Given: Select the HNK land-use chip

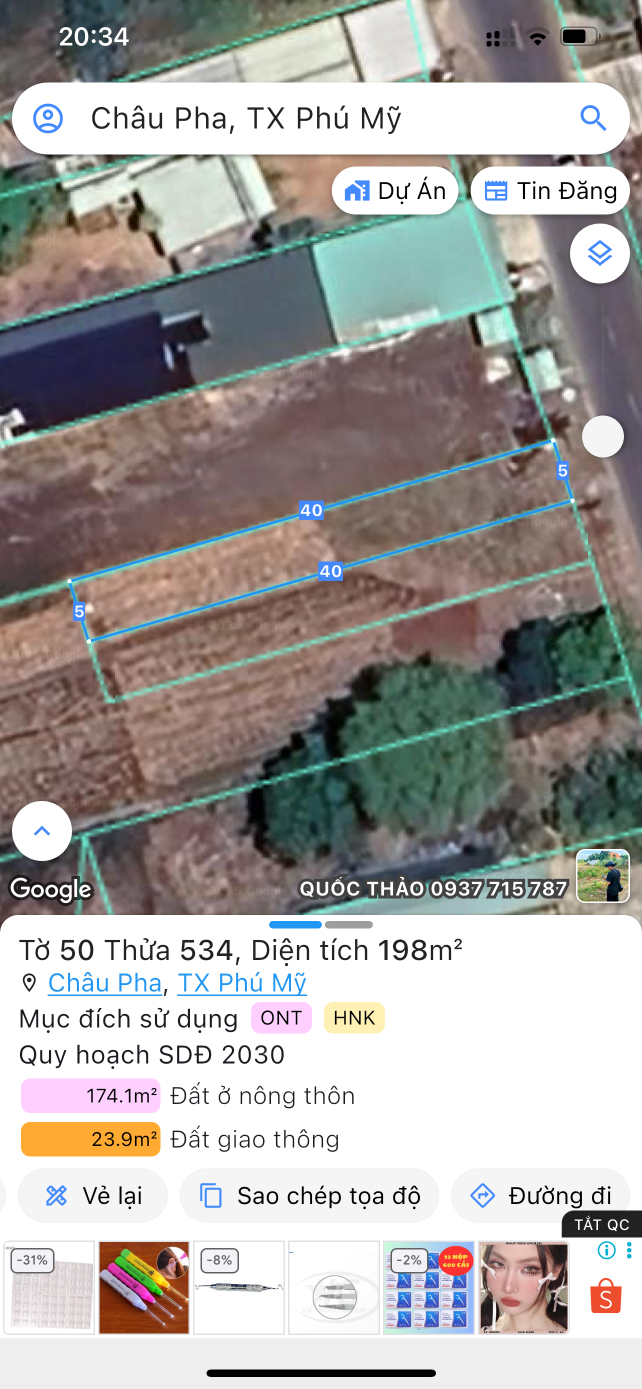Looking at the screenshot, I should 353,1019.
